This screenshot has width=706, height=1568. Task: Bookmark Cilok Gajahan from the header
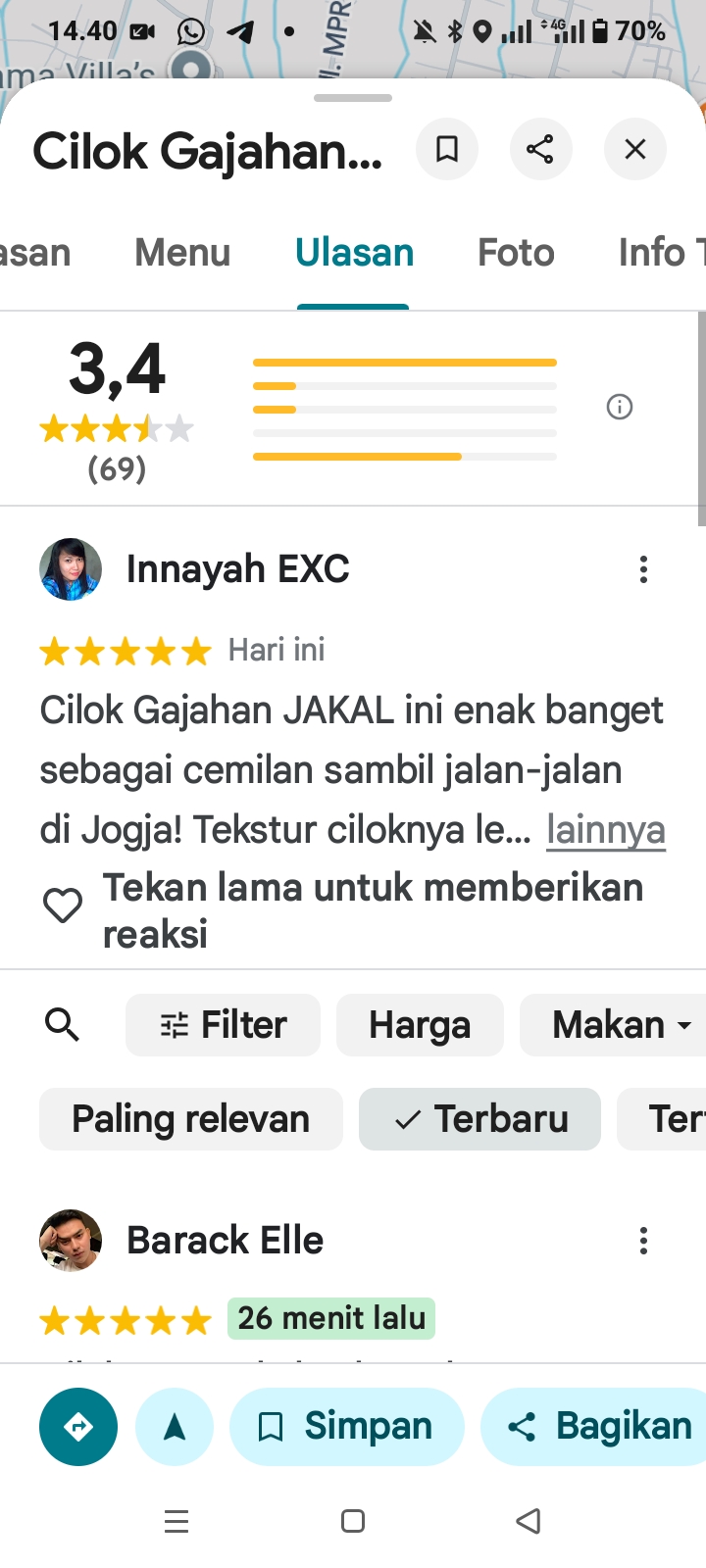click(447, 149)
